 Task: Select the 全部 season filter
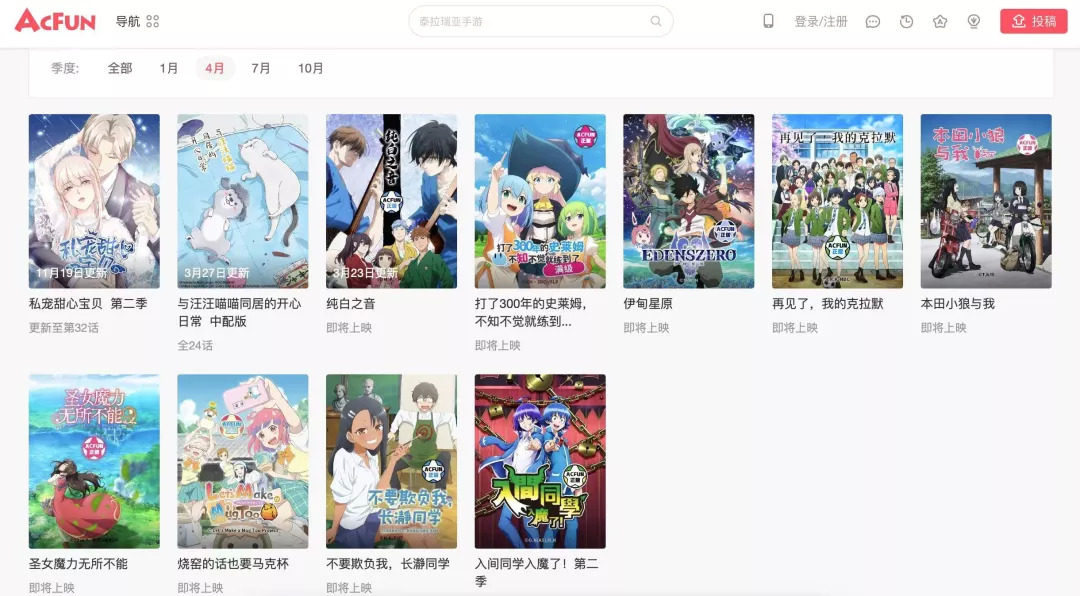pyautogui.click(x=120, y=68)
